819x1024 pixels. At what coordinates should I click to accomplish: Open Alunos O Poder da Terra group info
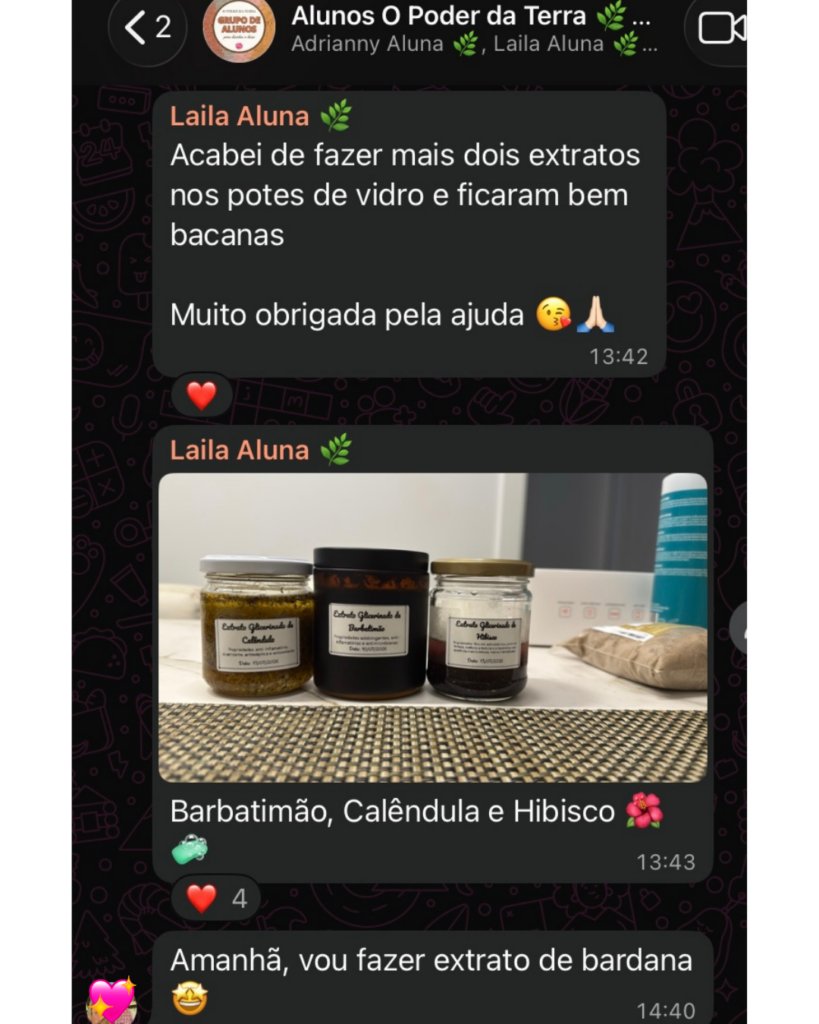470,29
